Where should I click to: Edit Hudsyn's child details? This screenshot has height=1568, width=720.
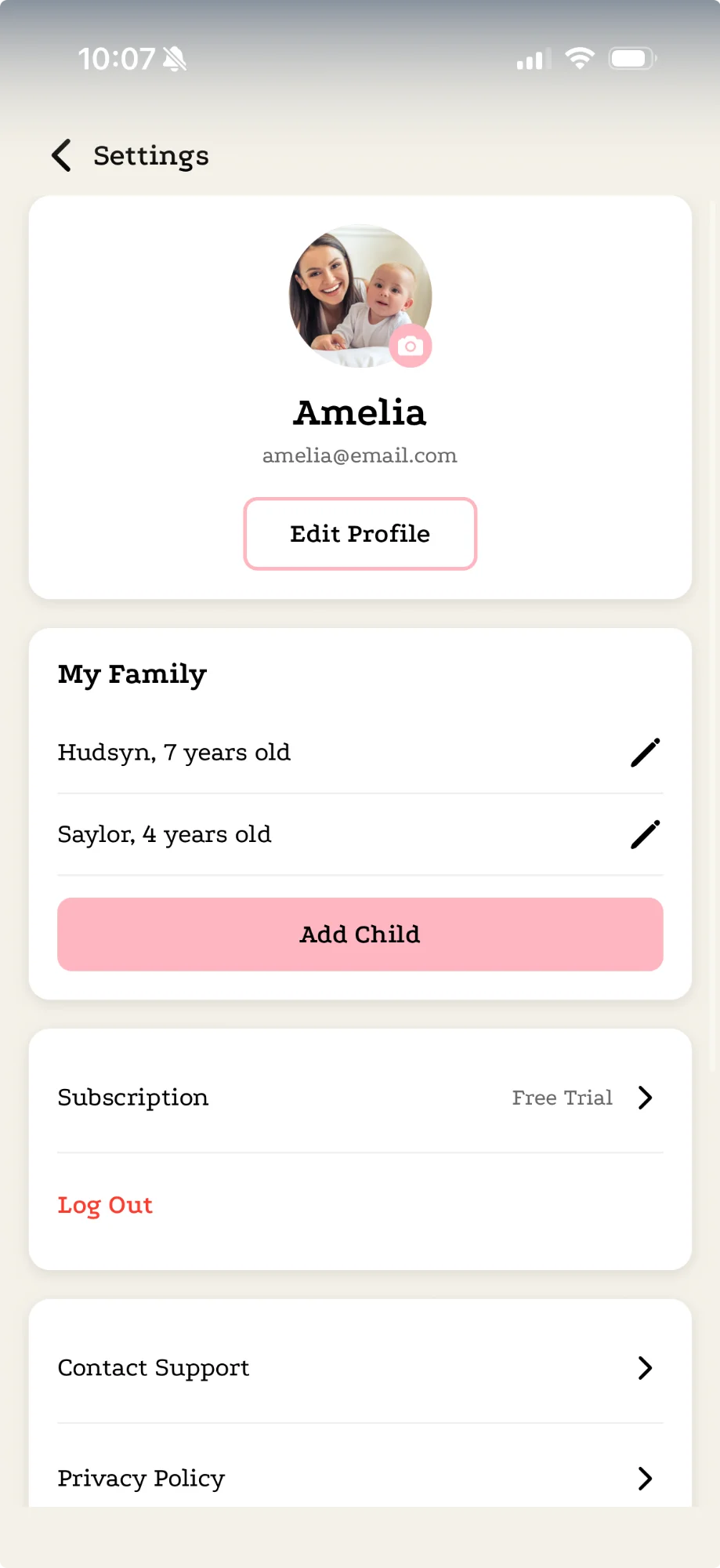[645, 753]
